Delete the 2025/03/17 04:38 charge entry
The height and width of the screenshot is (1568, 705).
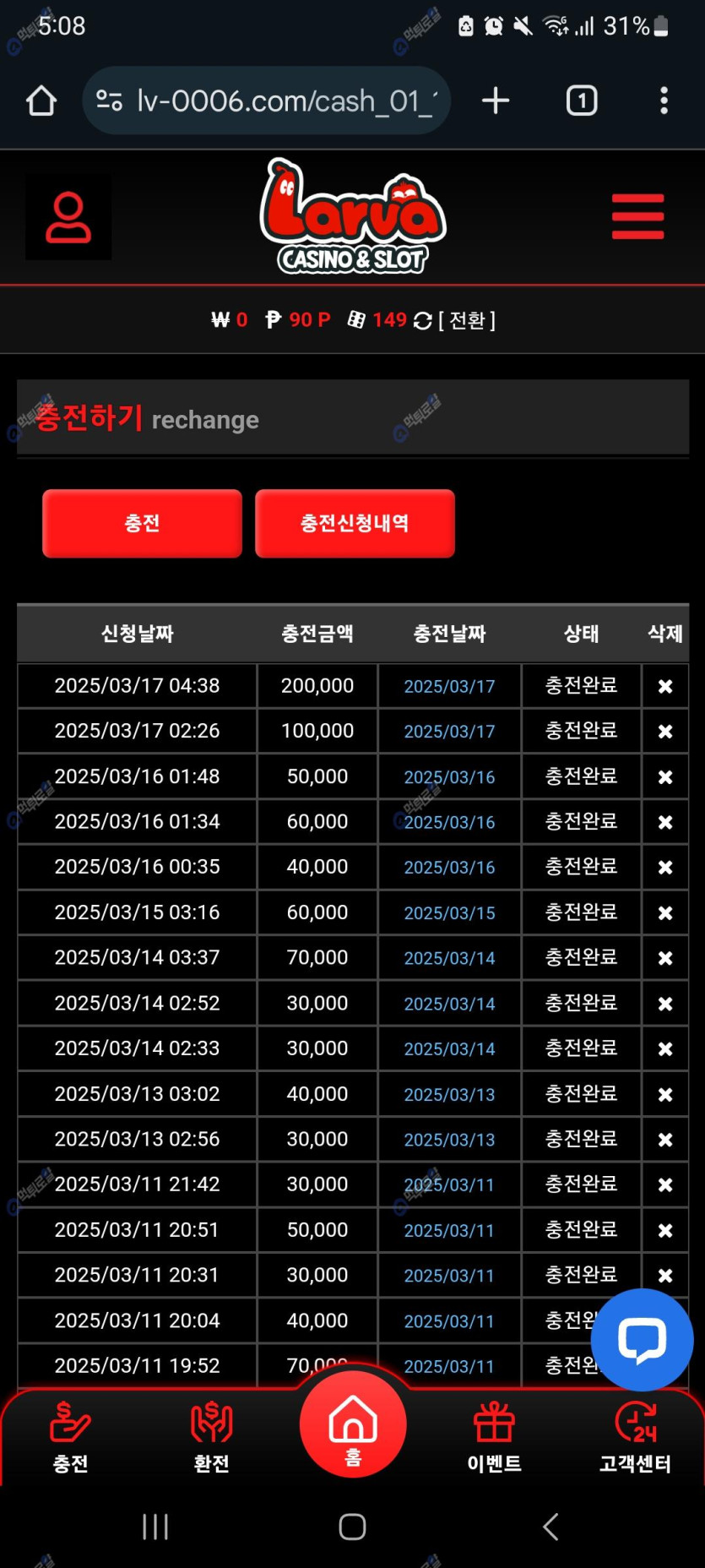click(665, 686)
